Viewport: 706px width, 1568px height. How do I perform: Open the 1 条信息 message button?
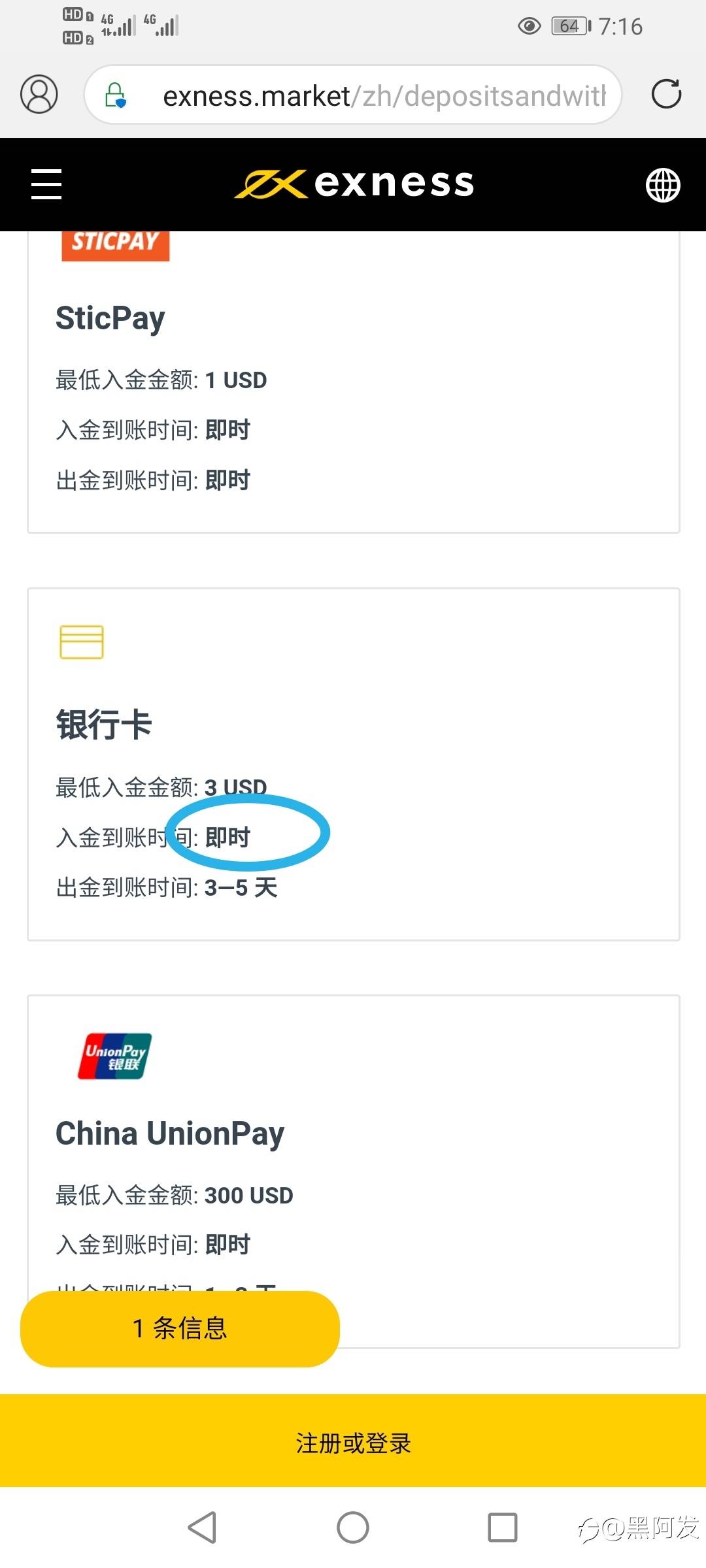tap(180, 1328)
